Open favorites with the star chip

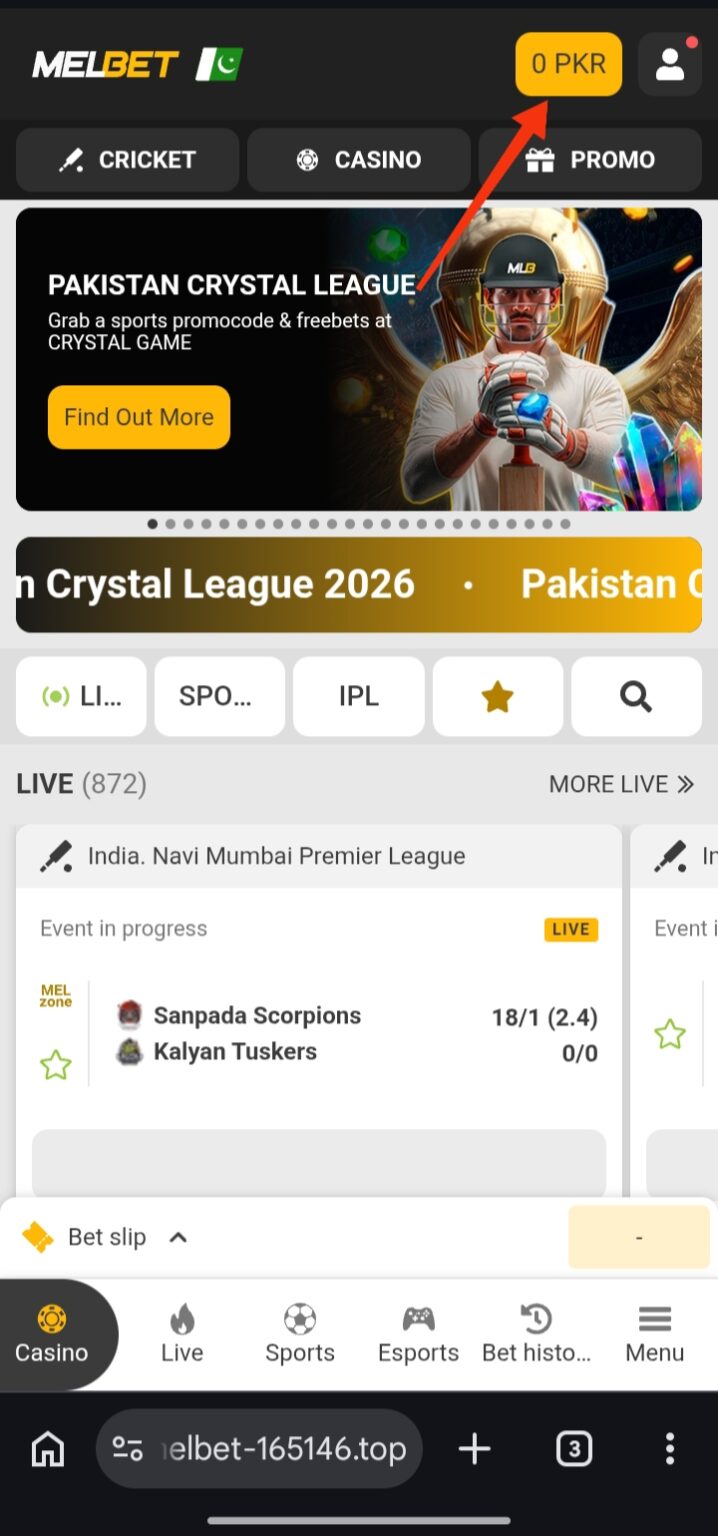497,697
